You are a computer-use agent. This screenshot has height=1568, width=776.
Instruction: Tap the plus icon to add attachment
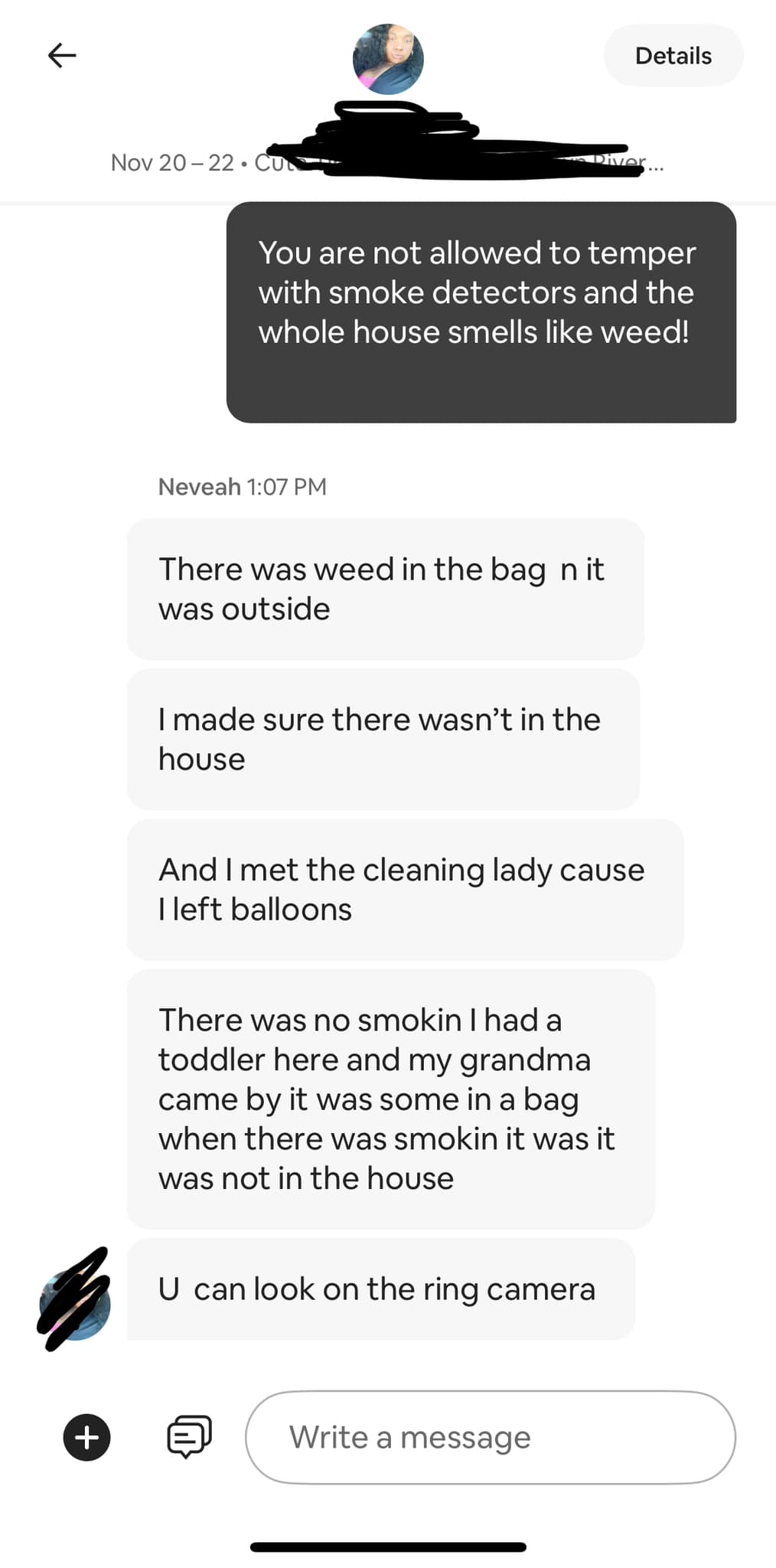coord(86,1437)
